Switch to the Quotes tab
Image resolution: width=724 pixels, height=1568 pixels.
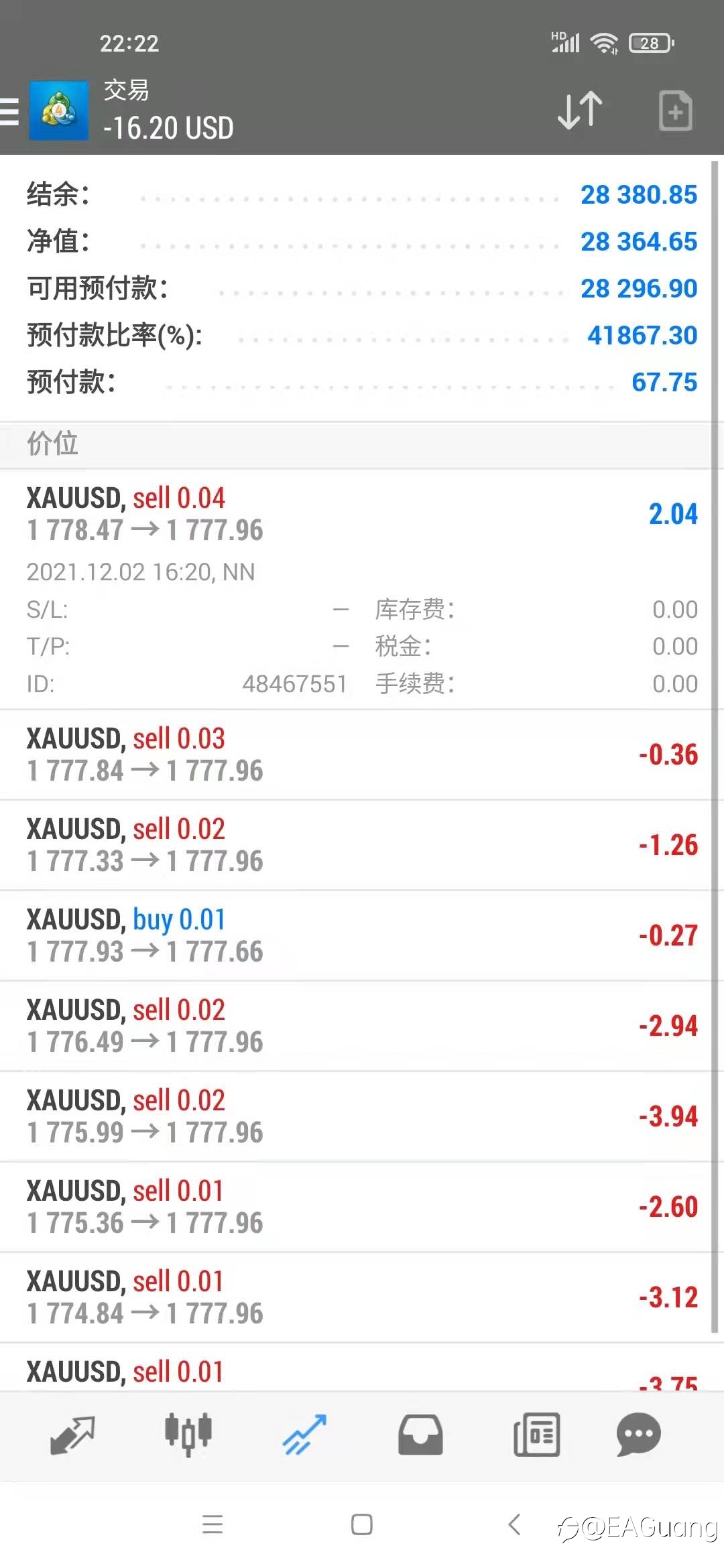pyautogui.click(x=72, y=1435)
